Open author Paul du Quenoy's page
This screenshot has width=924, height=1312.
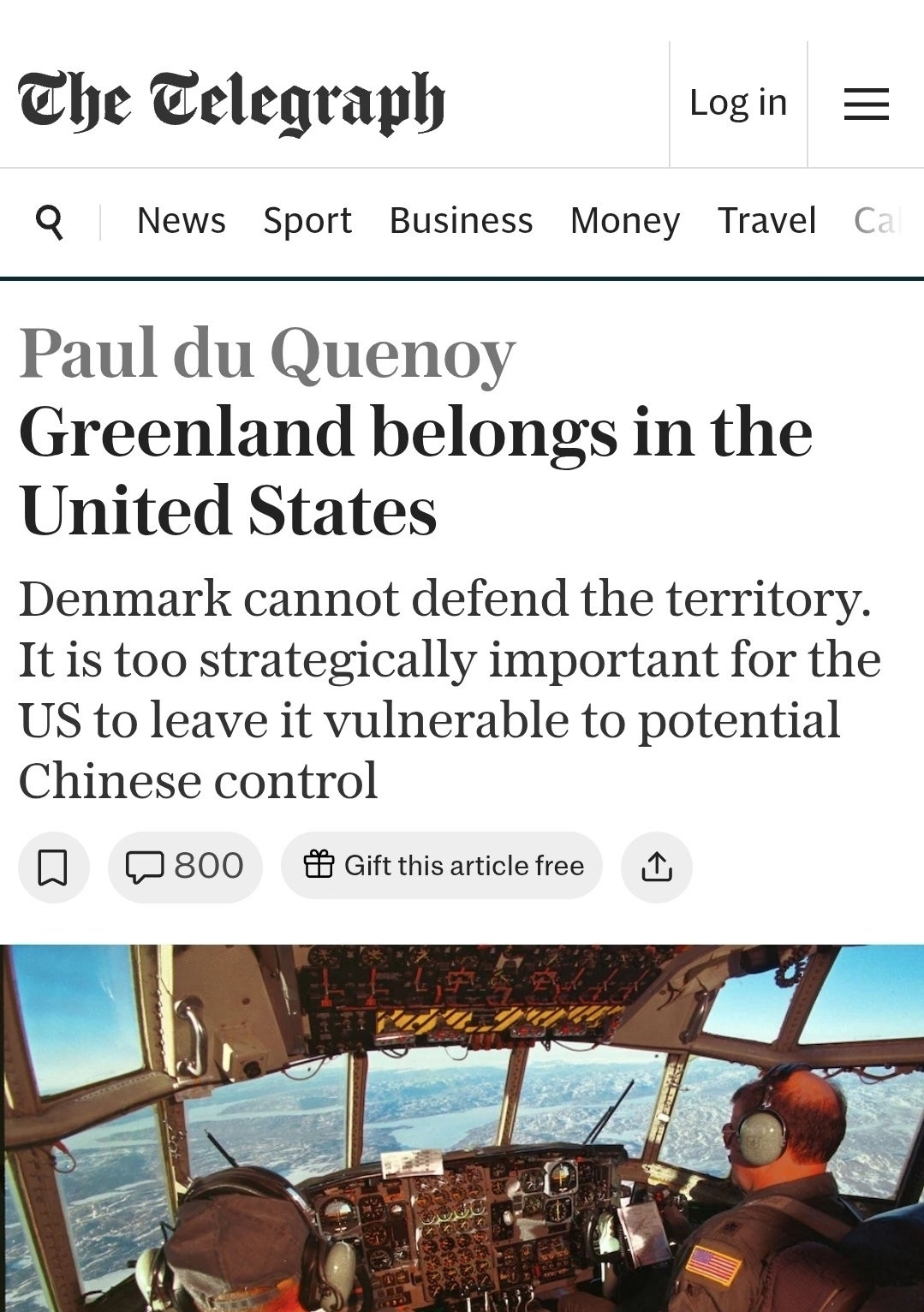point(267,352)
